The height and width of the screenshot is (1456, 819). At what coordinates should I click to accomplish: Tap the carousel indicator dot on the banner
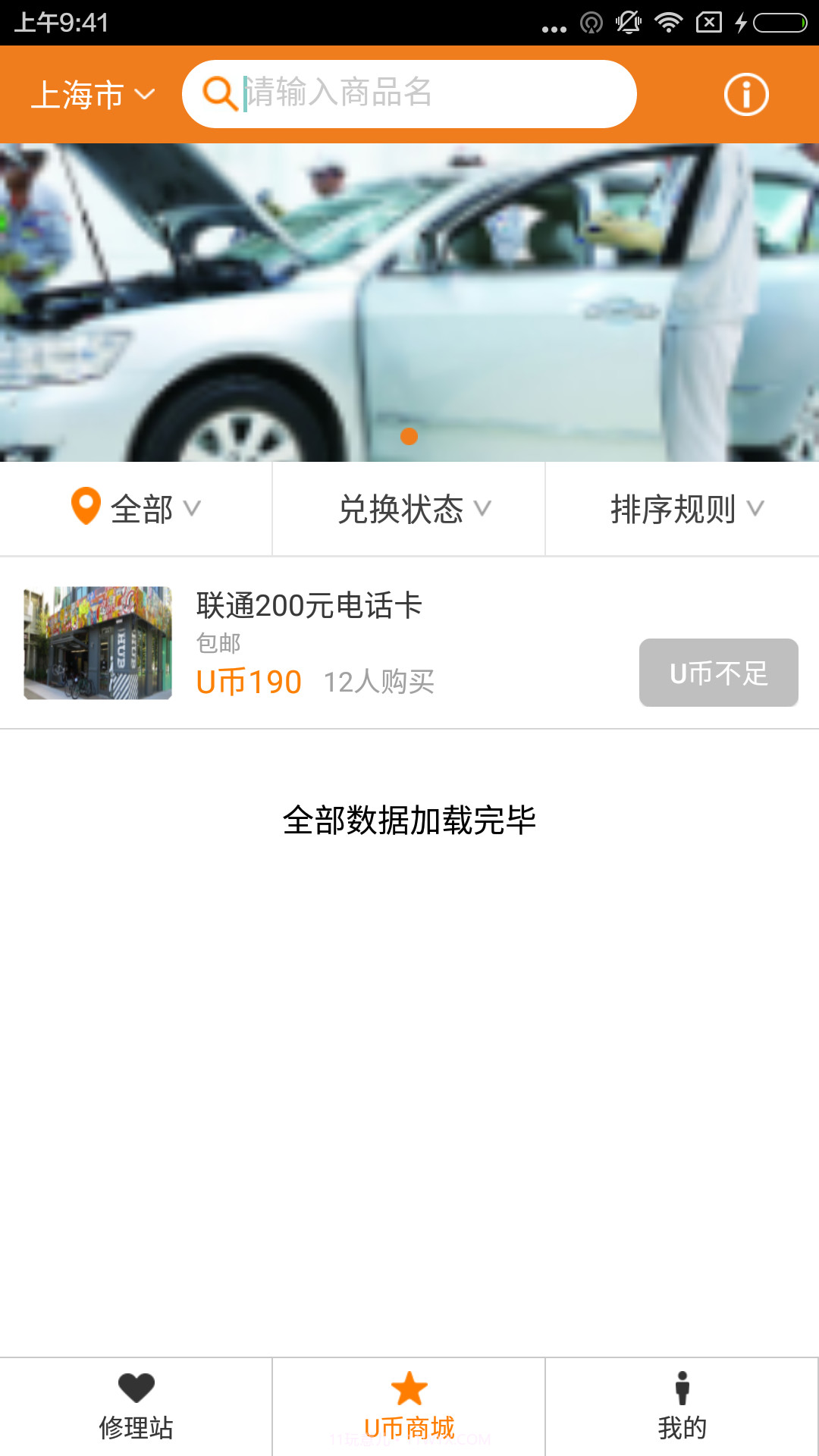pyautogui.click(x=409, y=437)
